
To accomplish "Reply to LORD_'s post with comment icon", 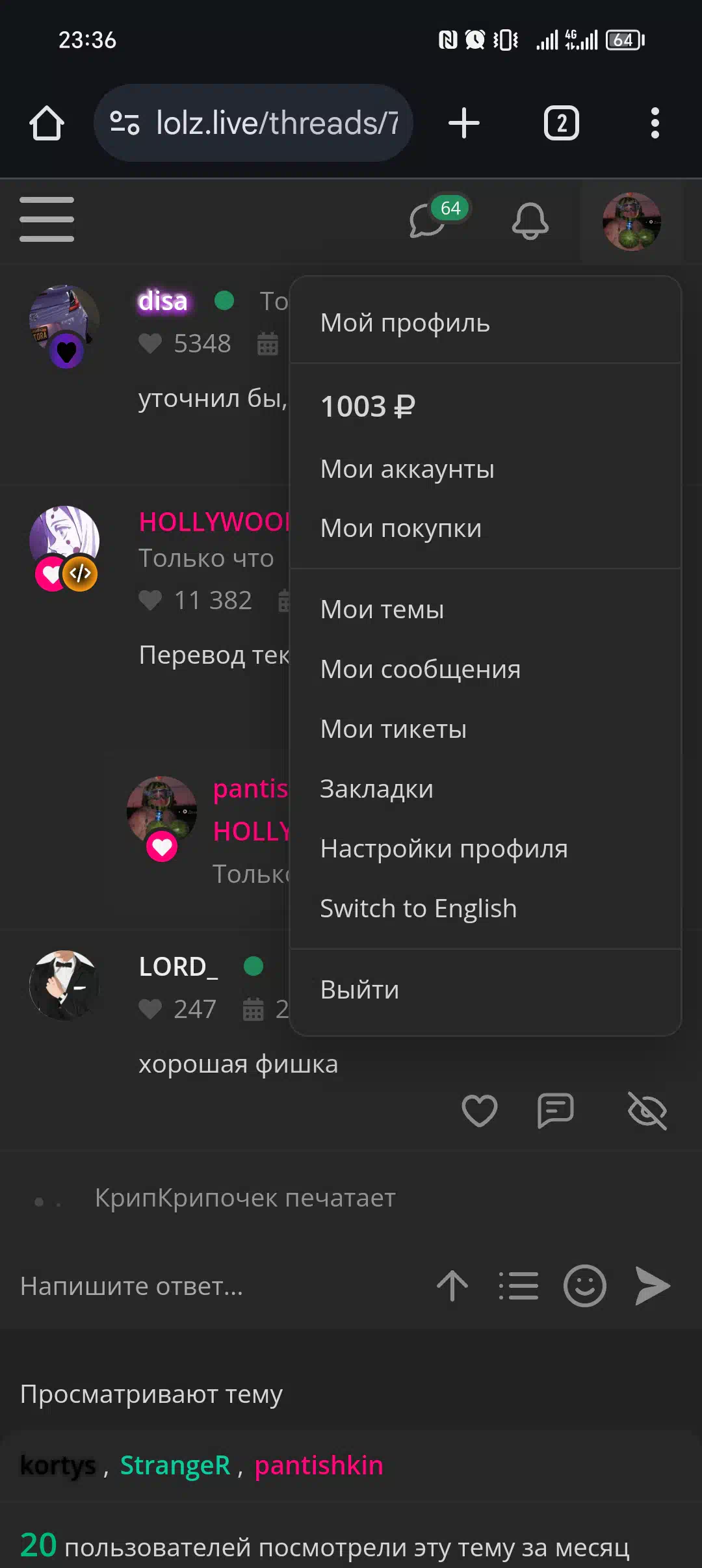I will (x=556, y=1110).
